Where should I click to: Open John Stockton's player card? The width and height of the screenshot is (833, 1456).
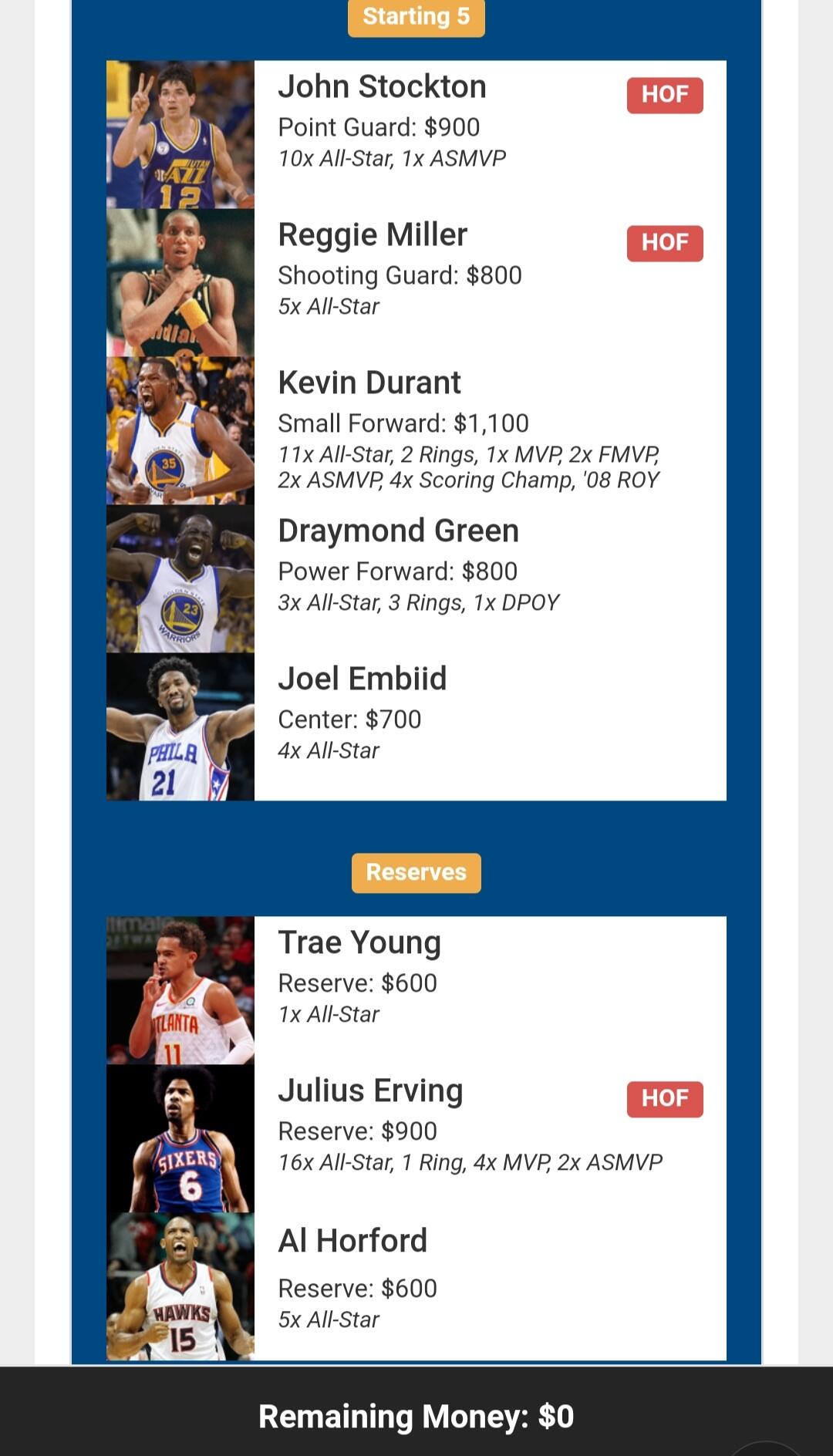(x=416, y=134)
